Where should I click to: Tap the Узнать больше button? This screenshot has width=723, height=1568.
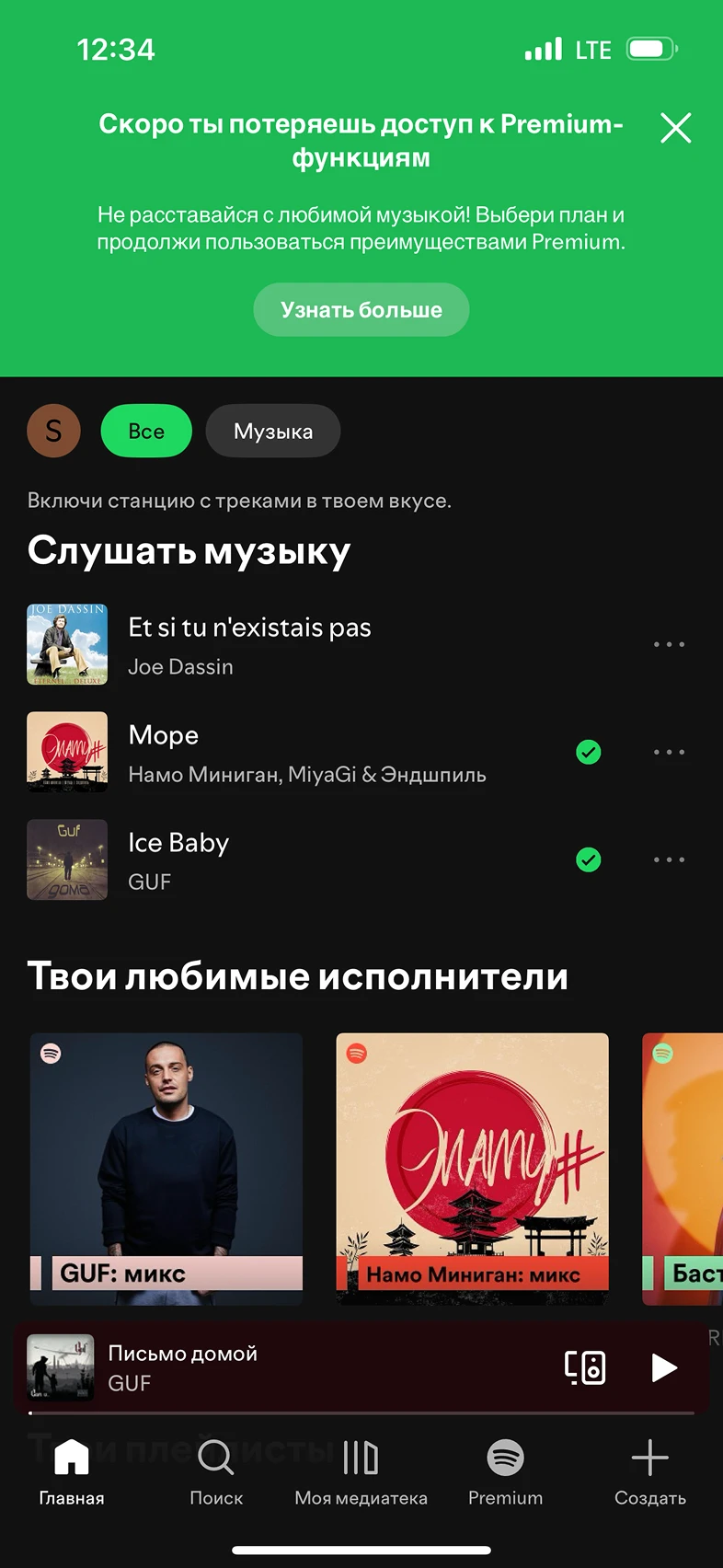pos(361,310)
